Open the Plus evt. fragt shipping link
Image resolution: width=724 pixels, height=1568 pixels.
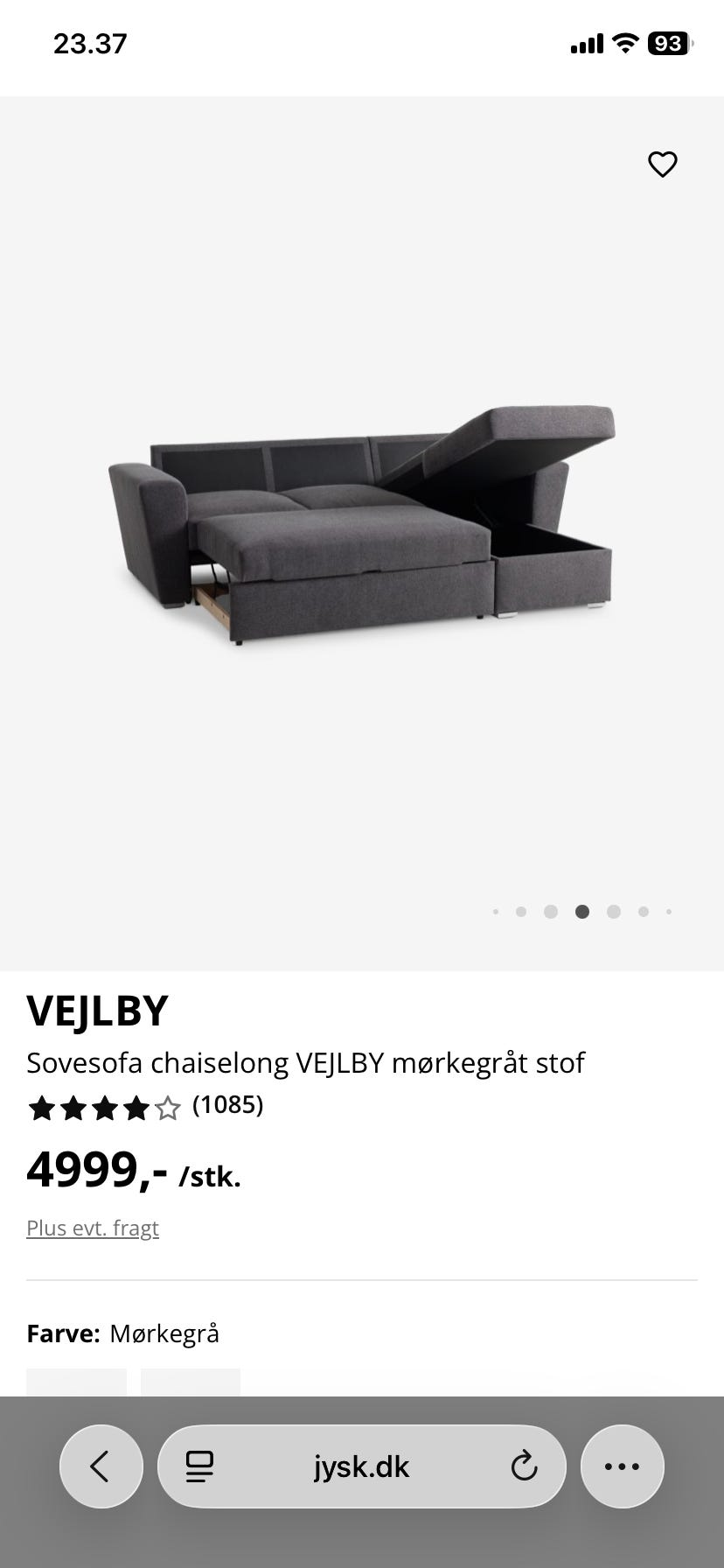93,1228
